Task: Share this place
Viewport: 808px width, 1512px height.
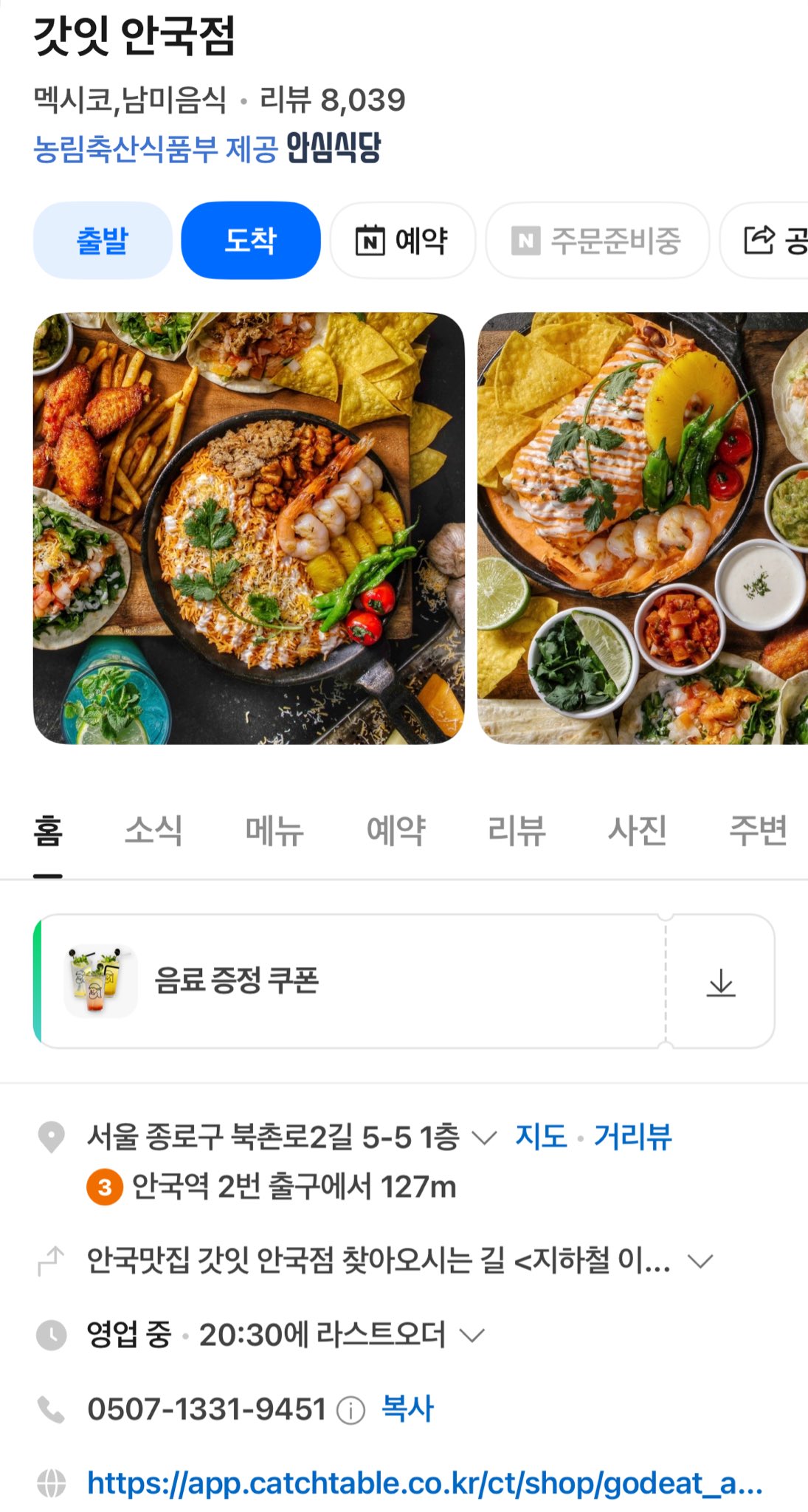Action: [771, 241]
